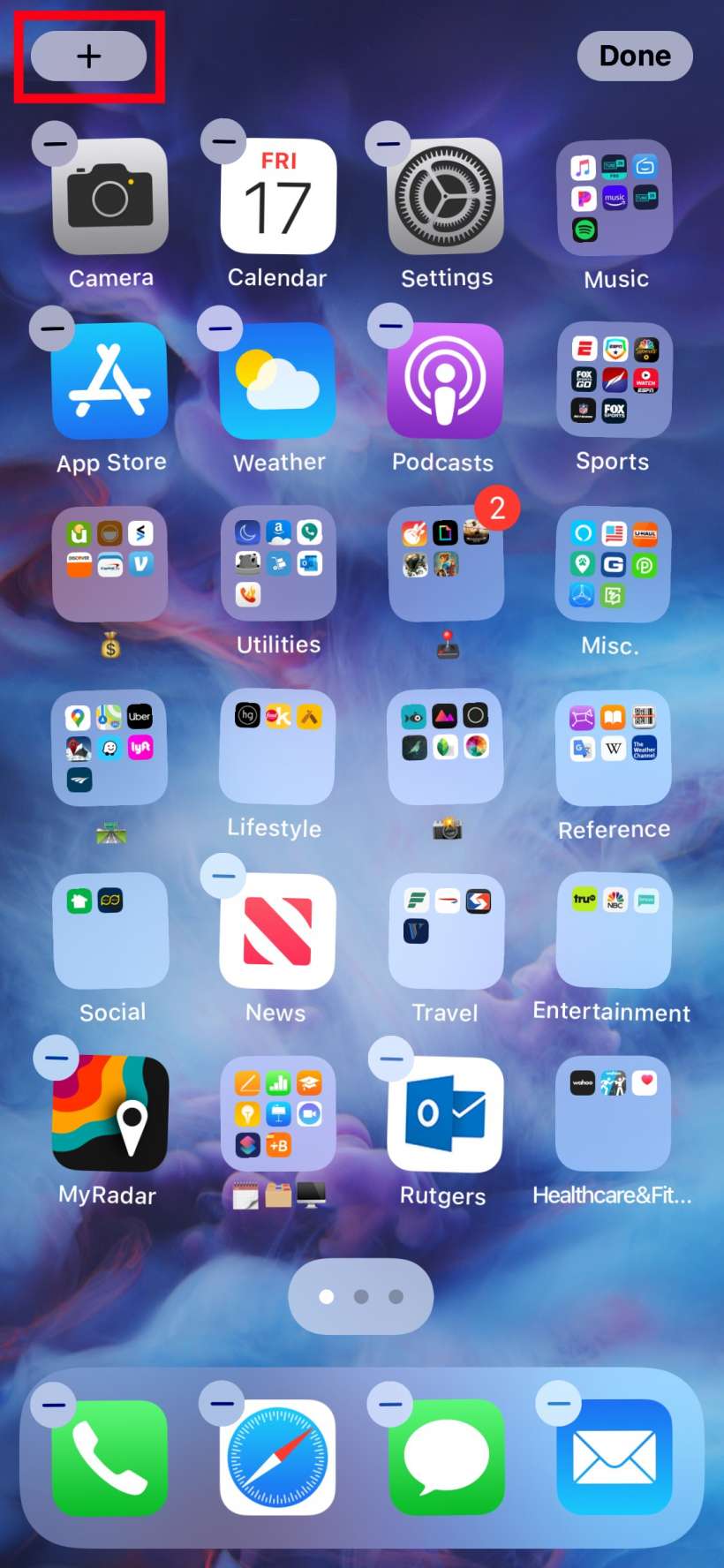
Task: Open the Sports folder
Action: [x=614, y=381]
